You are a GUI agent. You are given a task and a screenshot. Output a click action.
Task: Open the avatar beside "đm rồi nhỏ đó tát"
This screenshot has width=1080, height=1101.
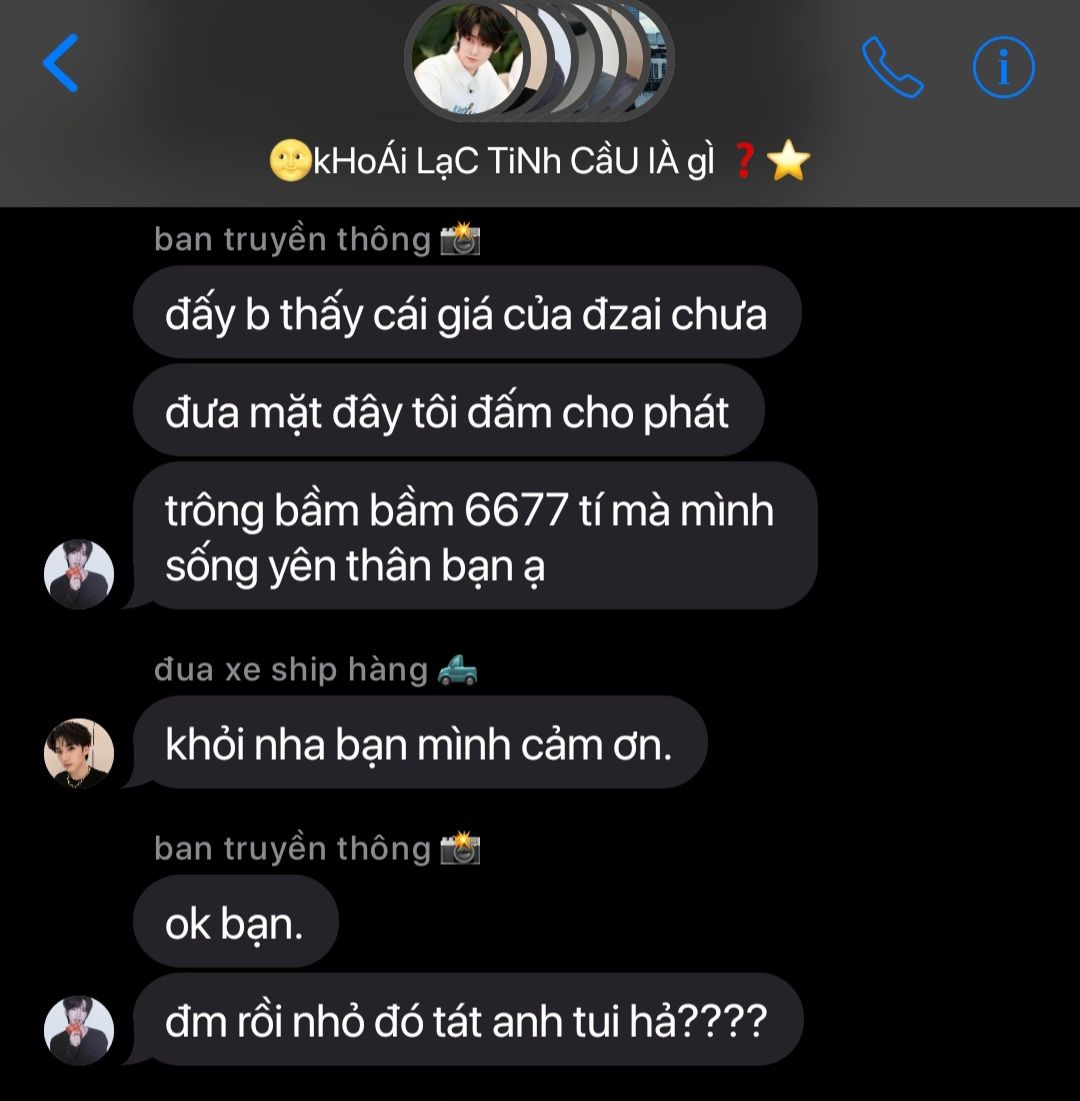(79, 1030)
